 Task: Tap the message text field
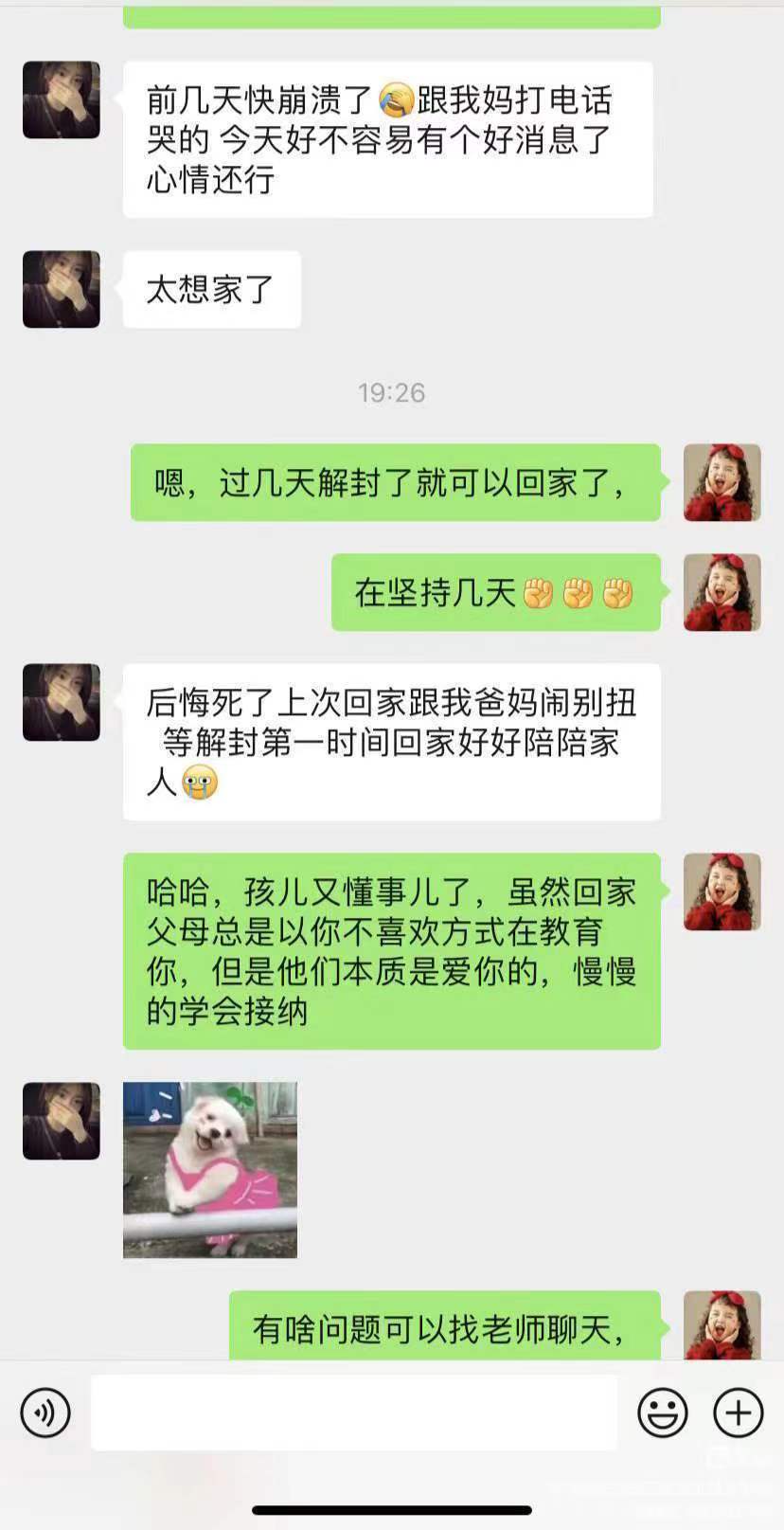pos(353,1413)
